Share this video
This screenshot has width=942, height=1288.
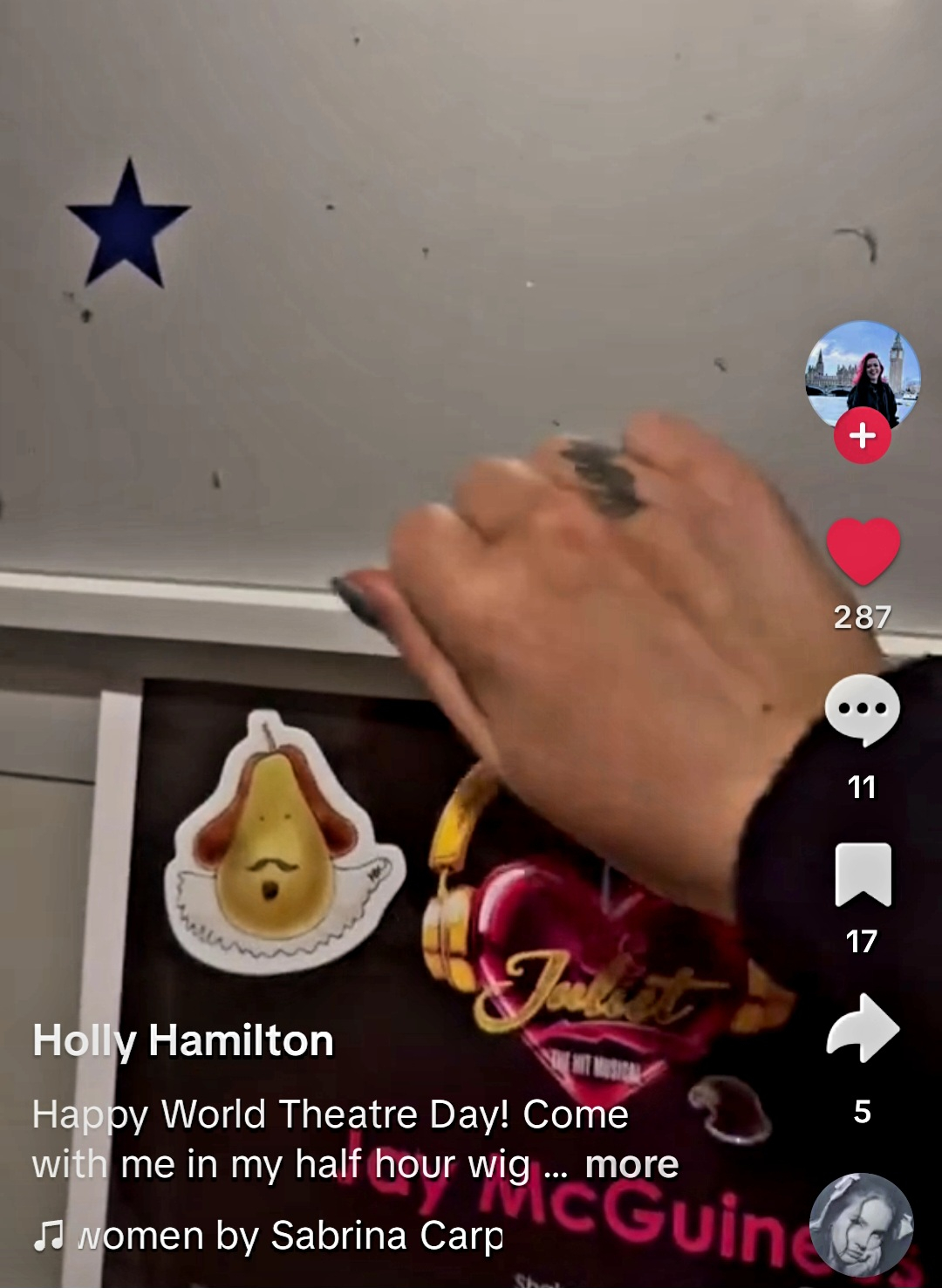pyautogui.click(x=862, y=1028)
